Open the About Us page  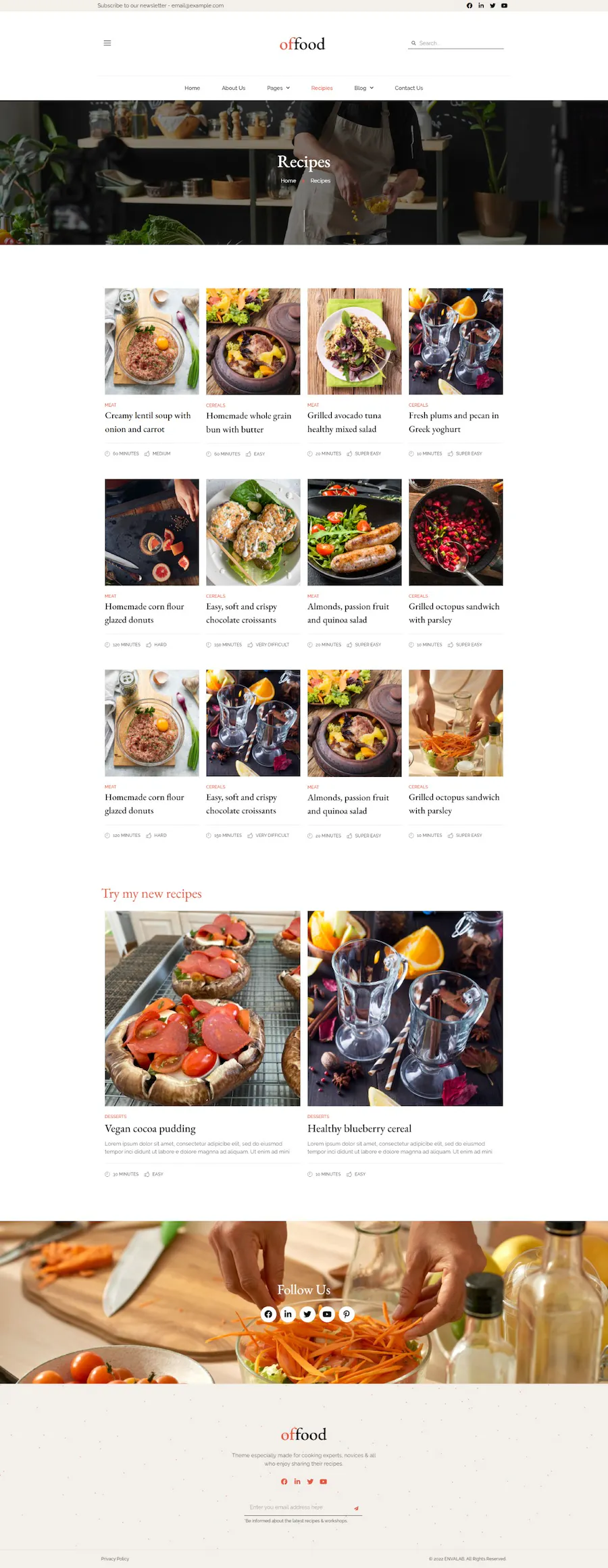(233, 88)
